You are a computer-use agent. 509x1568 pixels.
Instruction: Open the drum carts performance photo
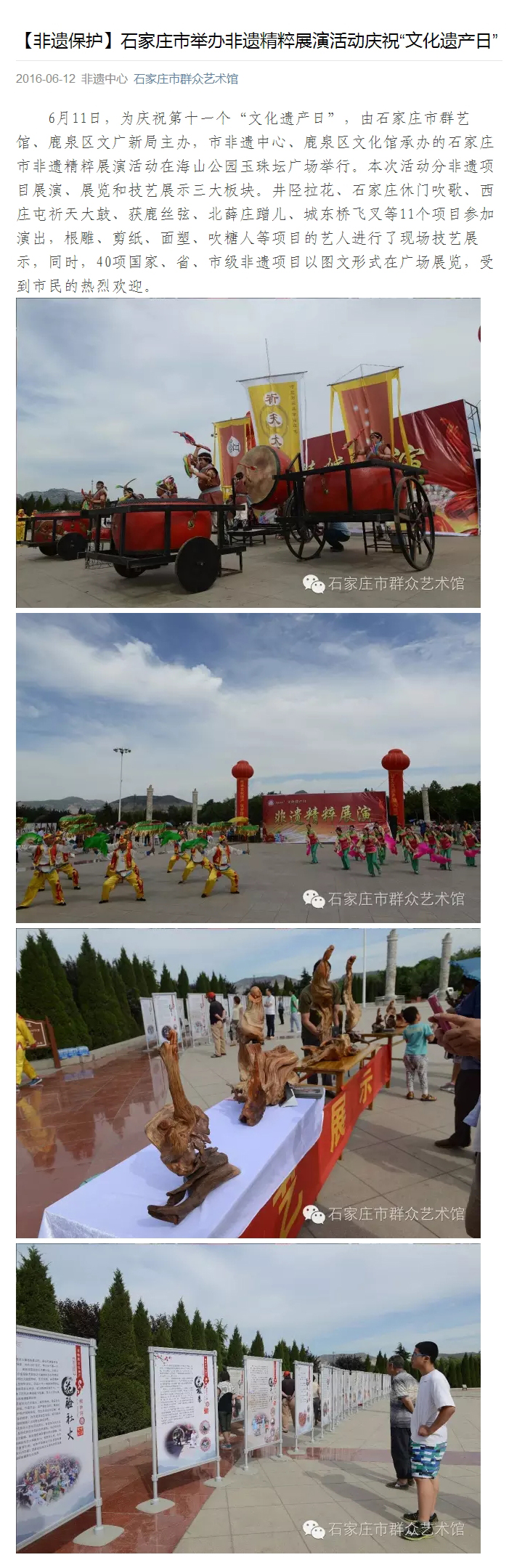(248, 452)
